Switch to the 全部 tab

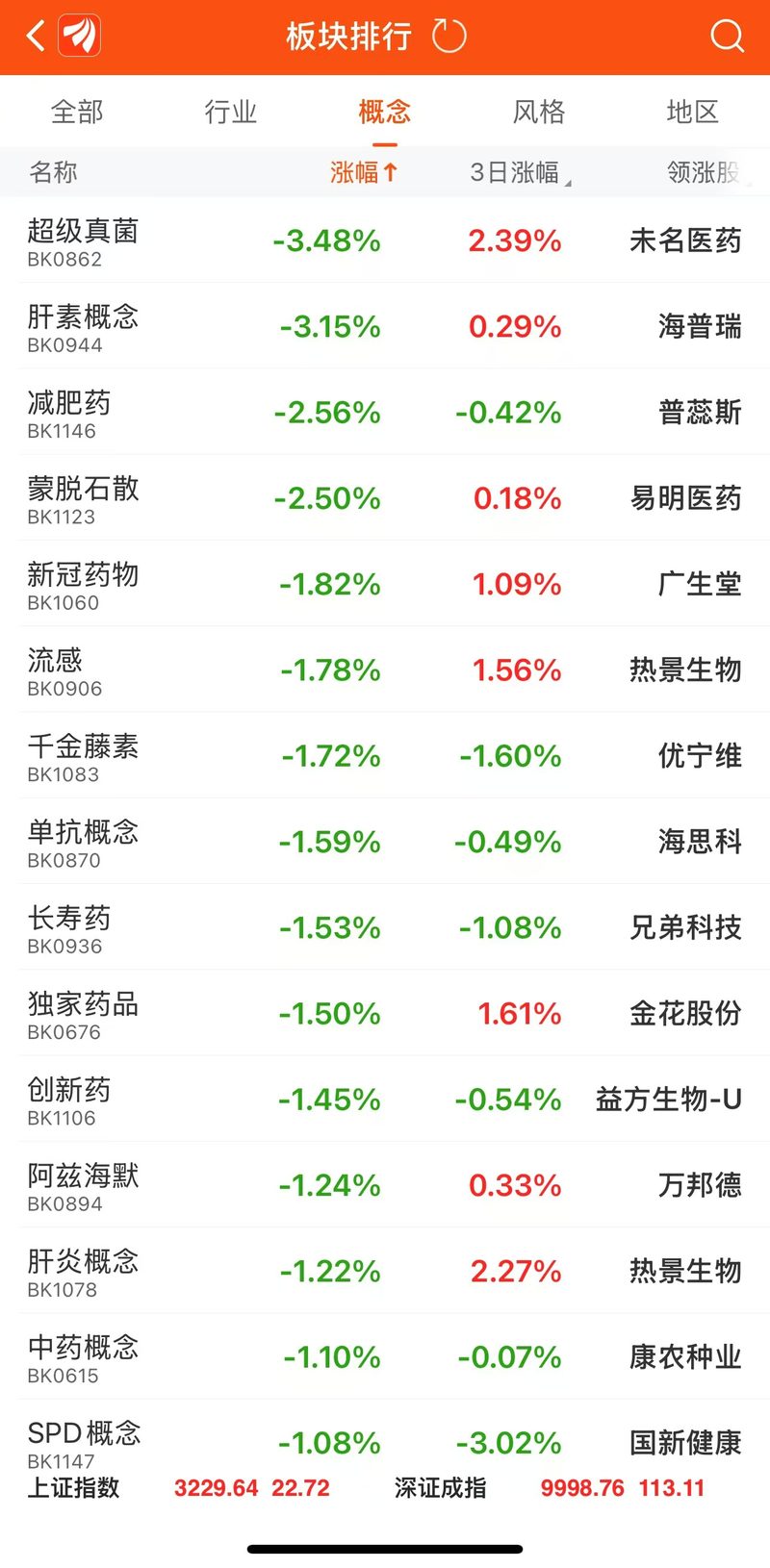pos(77,112)
